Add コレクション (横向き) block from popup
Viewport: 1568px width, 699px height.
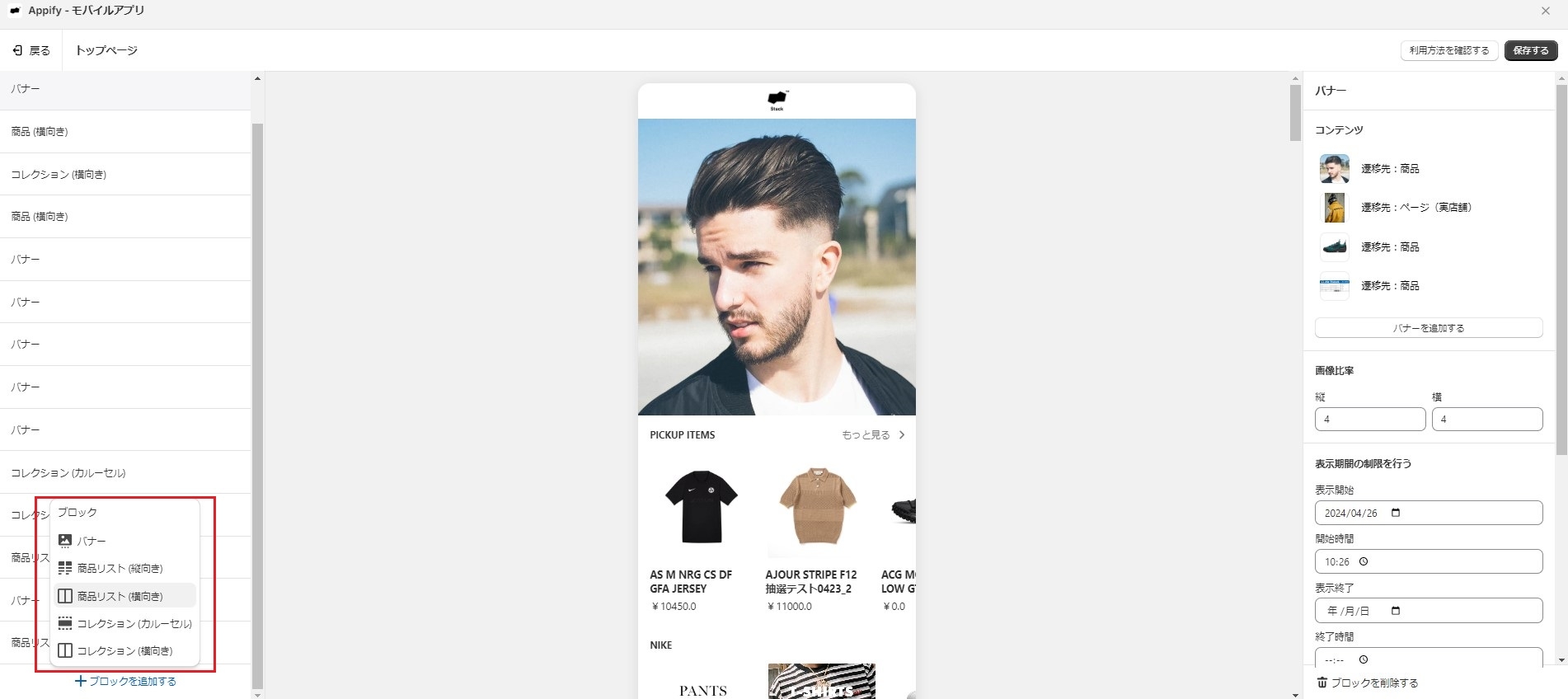pos(124,650)
